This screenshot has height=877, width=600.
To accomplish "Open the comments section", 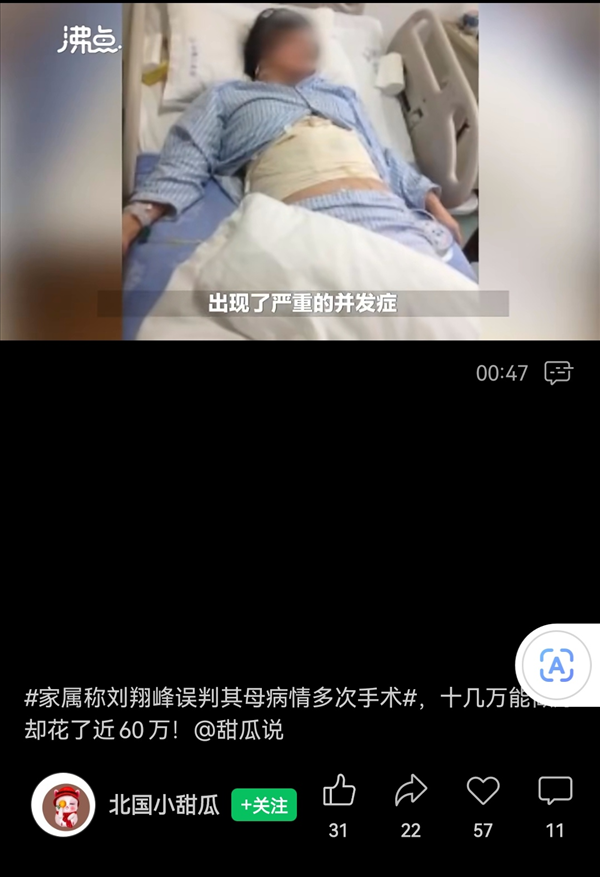I will click(555, 791).
